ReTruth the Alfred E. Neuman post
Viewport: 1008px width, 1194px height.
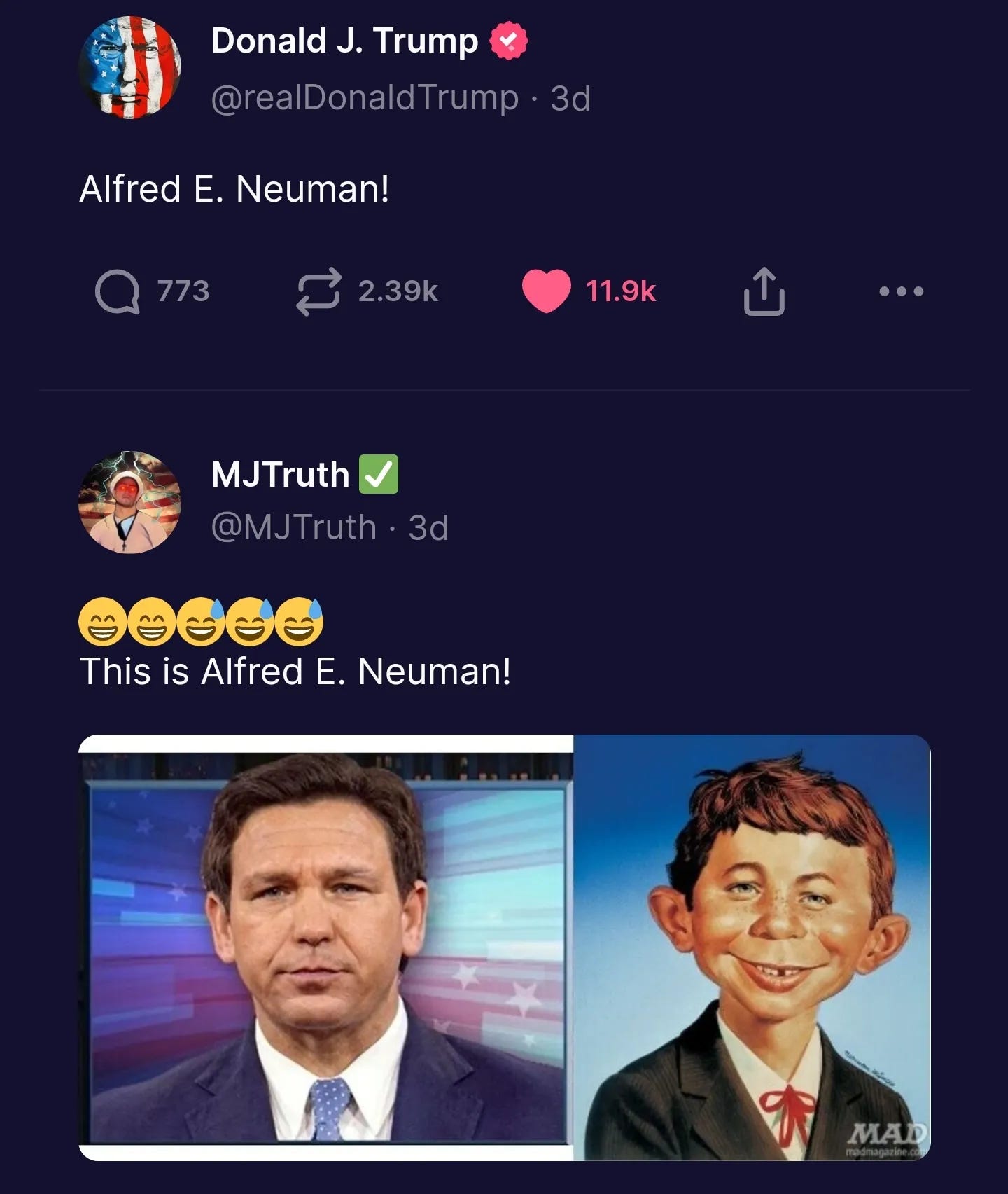pos(319,291)
